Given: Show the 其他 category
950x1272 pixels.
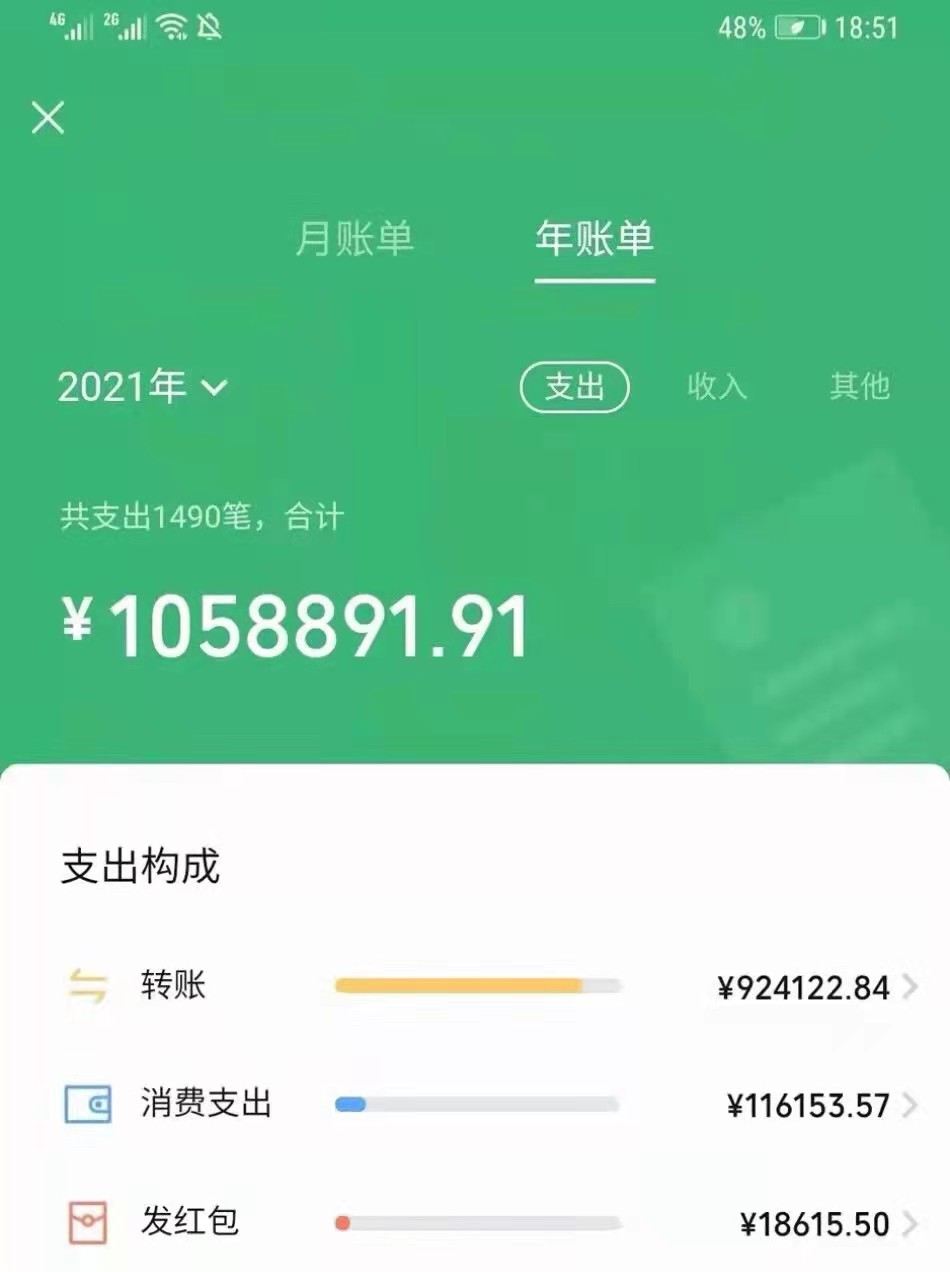Looking at the screenshot, I should (x=859, y=387).
